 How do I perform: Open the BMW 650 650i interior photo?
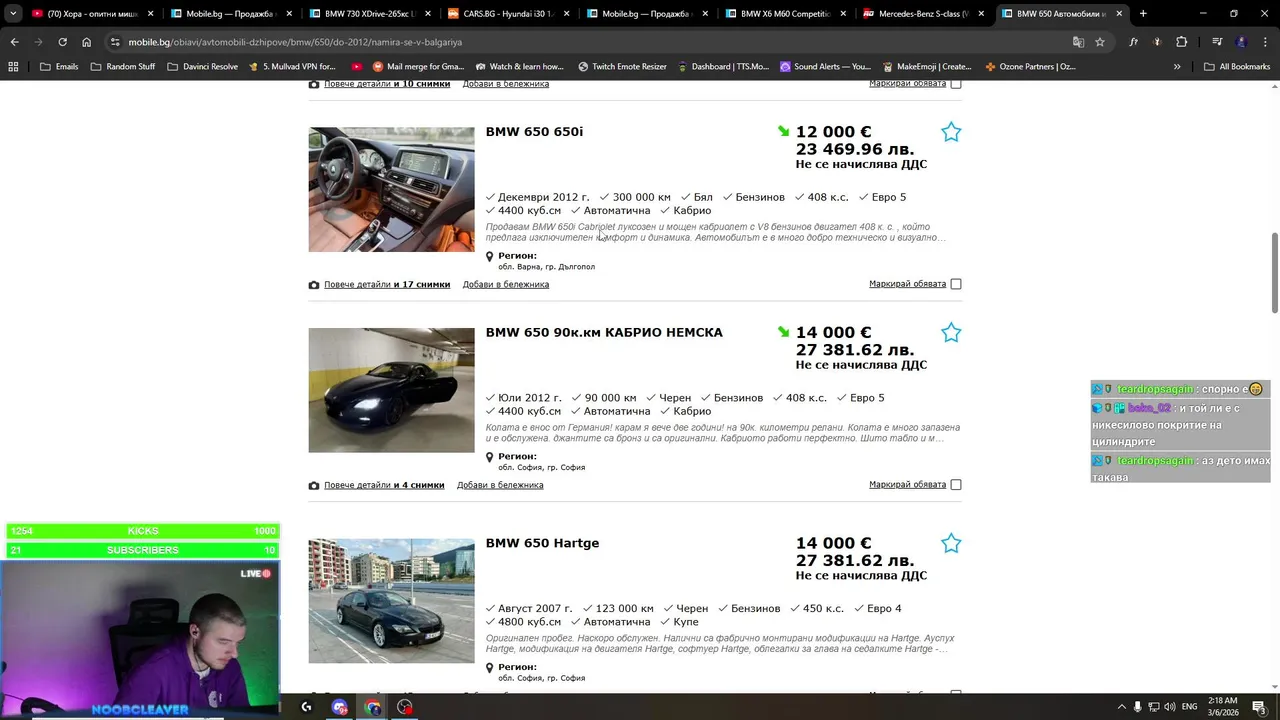(x=391, y=189)
